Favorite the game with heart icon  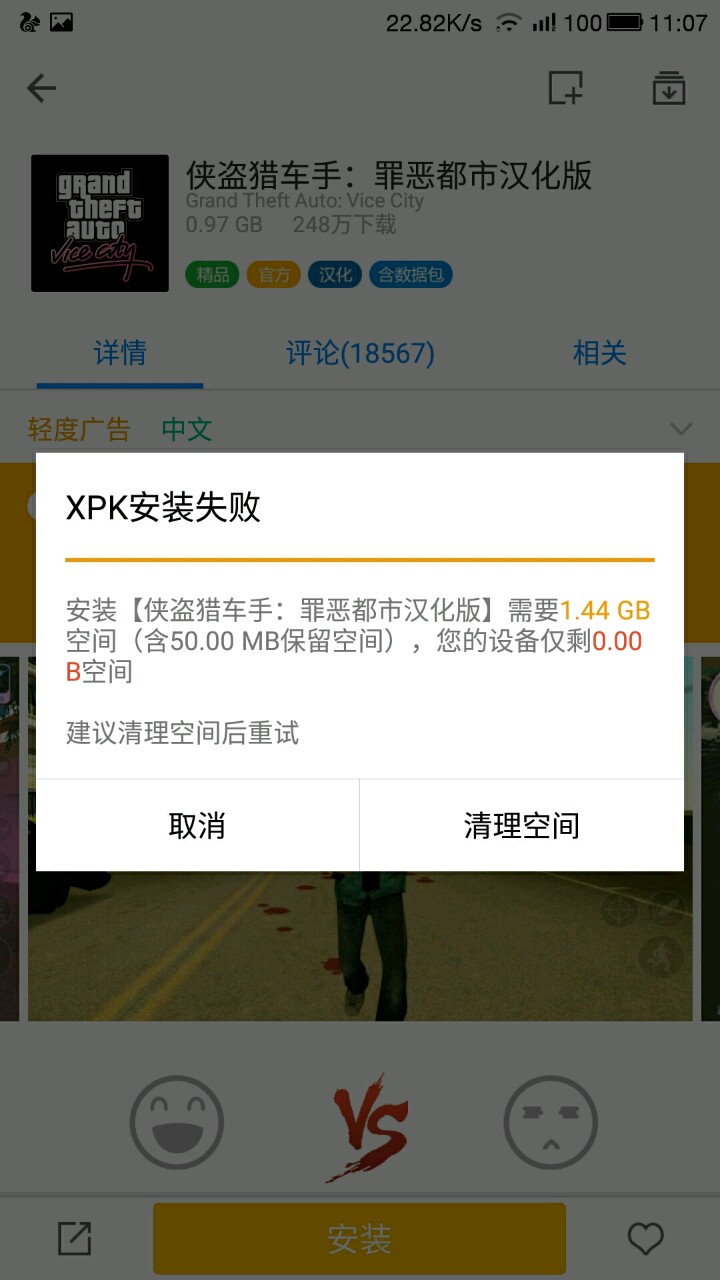tap(645, 1239)
